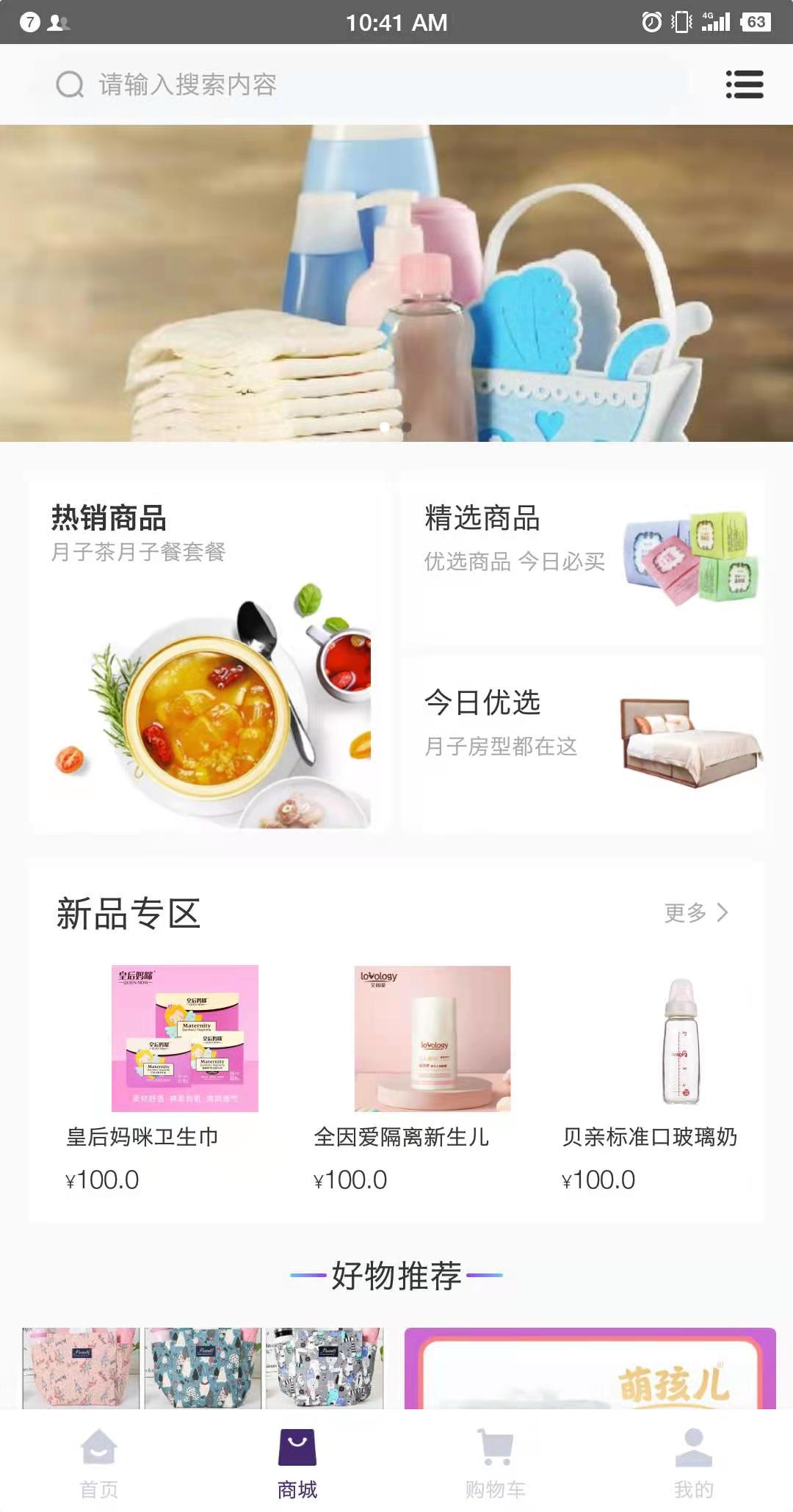
Task: Open the 精选商品 card
Action: click(x=582, y=559)
